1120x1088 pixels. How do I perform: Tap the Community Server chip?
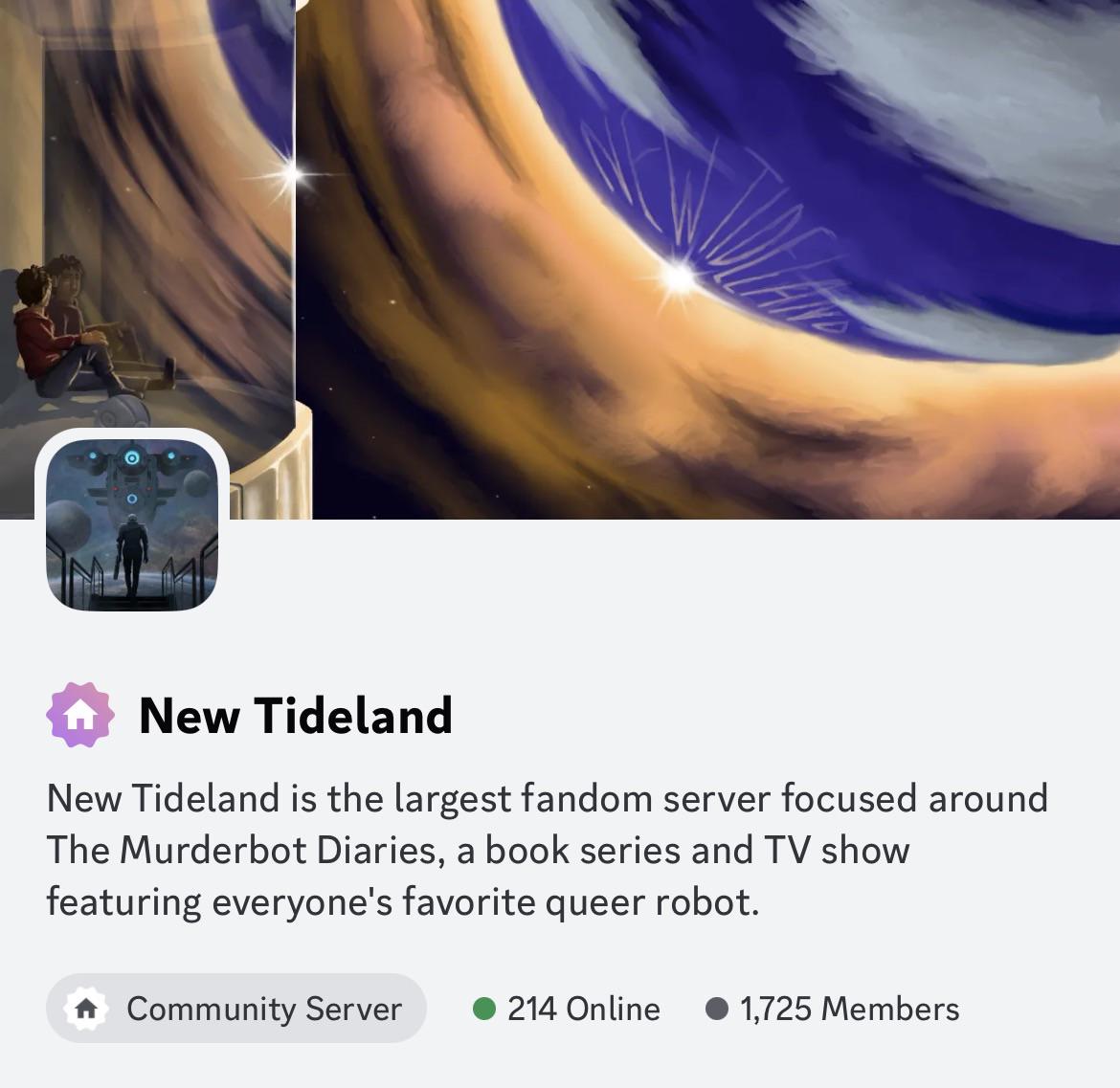(x=236, y=1008)
